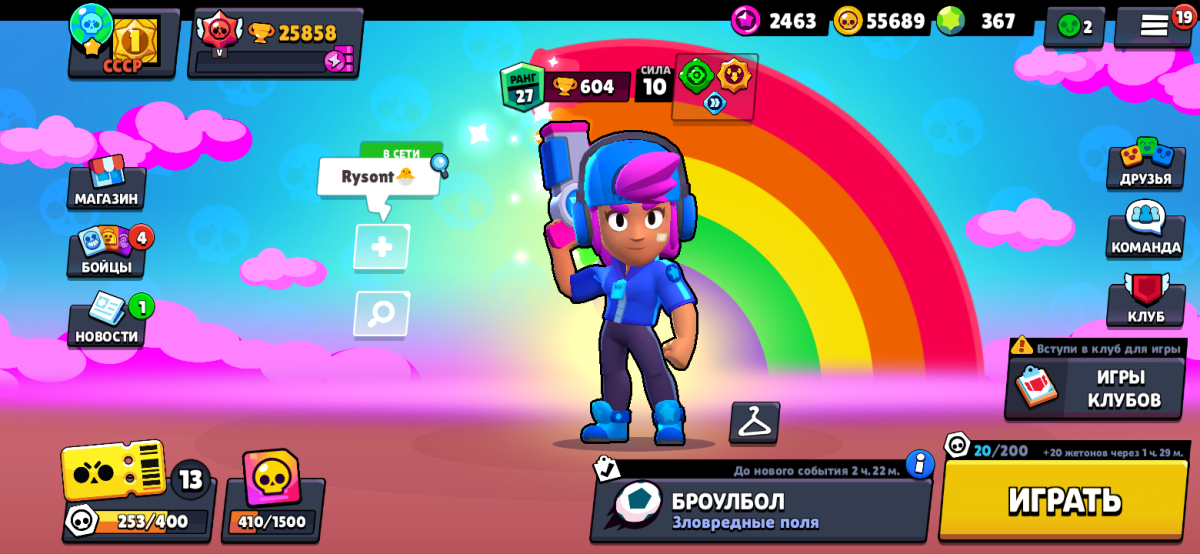Open Игры Клубов club games
This screenshot has width=1200, height=554.
1097,388
